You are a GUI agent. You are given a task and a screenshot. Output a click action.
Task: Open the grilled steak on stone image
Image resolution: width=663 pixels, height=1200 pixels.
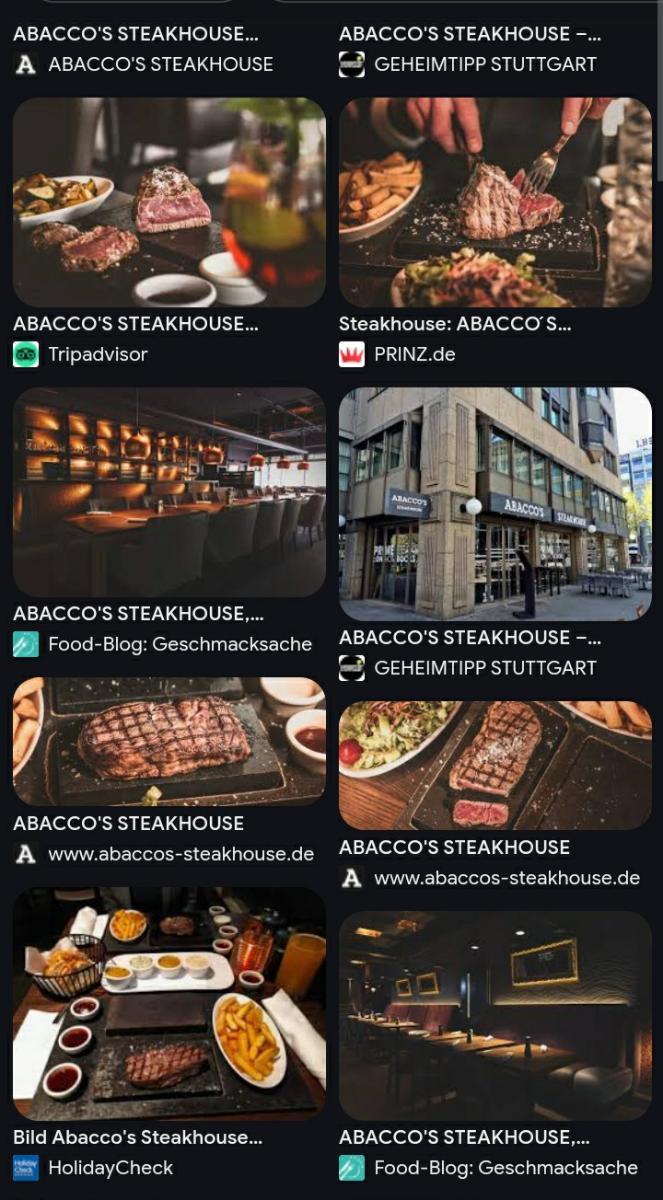[169, 741]
